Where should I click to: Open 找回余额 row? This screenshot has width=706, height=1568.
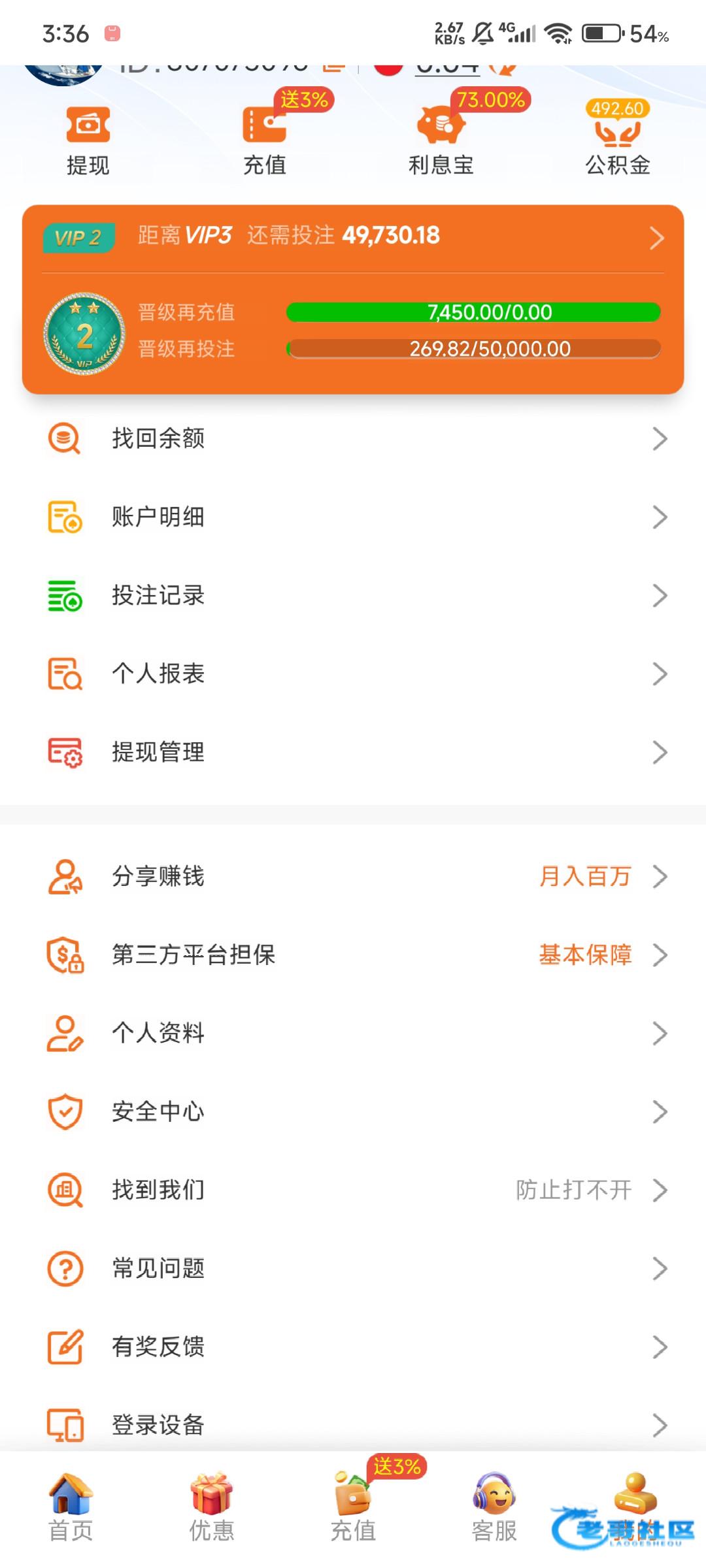(x=353, y=438)
